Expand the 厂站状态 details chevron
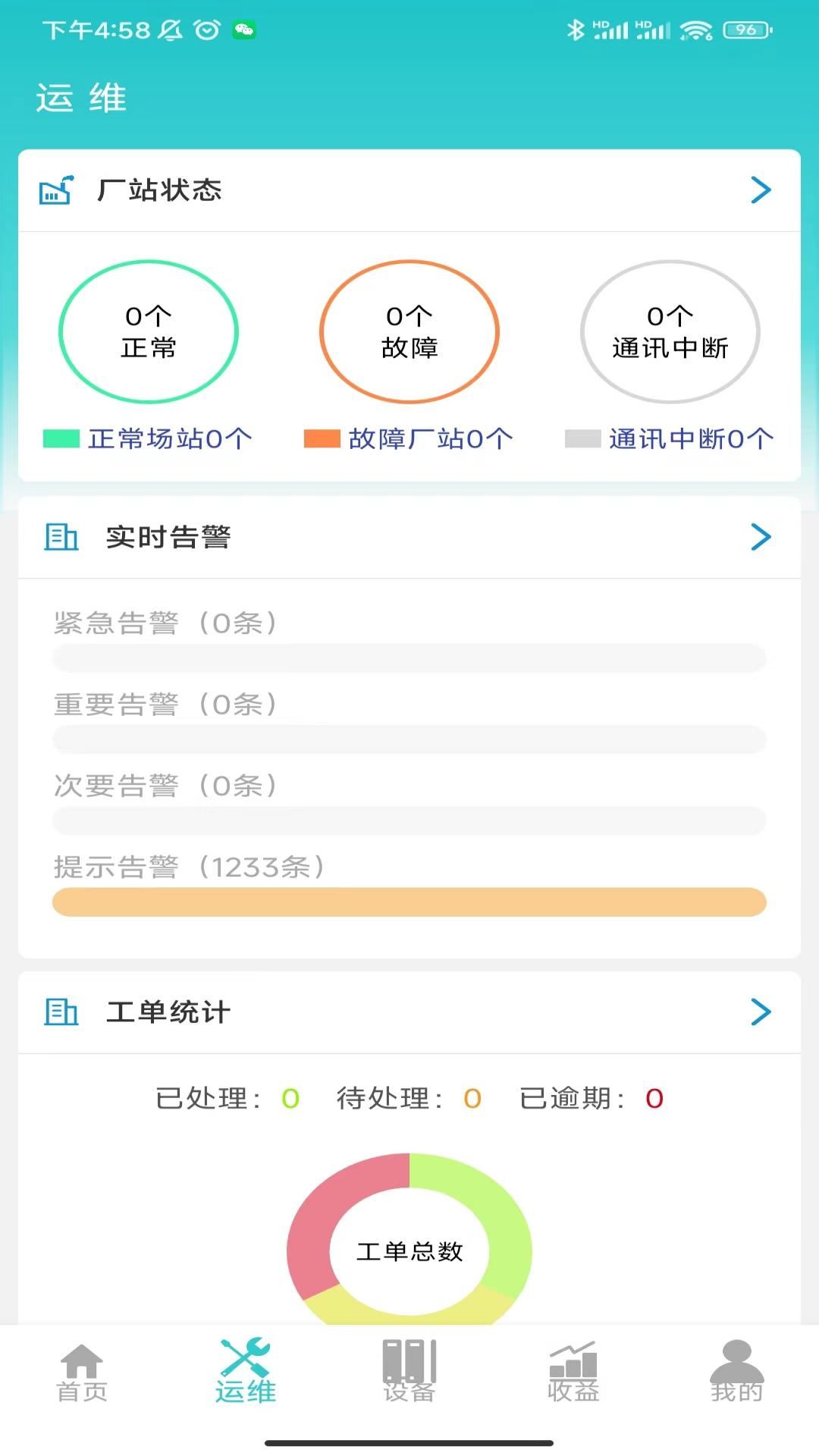 (760, 190)
